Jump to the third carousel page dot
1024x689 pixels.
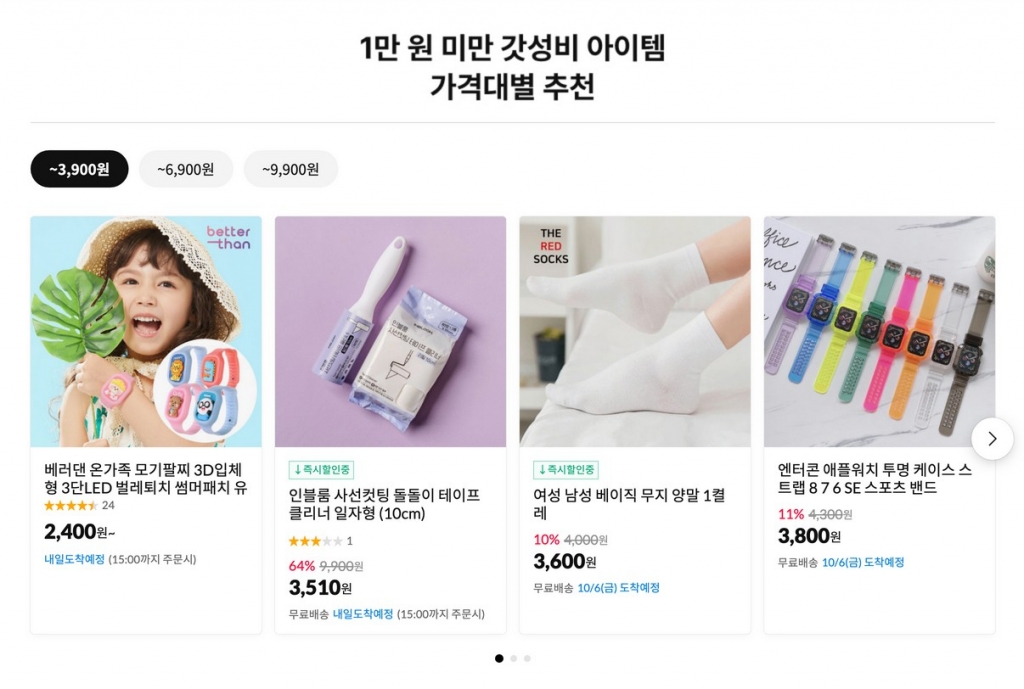pos(527,658)
